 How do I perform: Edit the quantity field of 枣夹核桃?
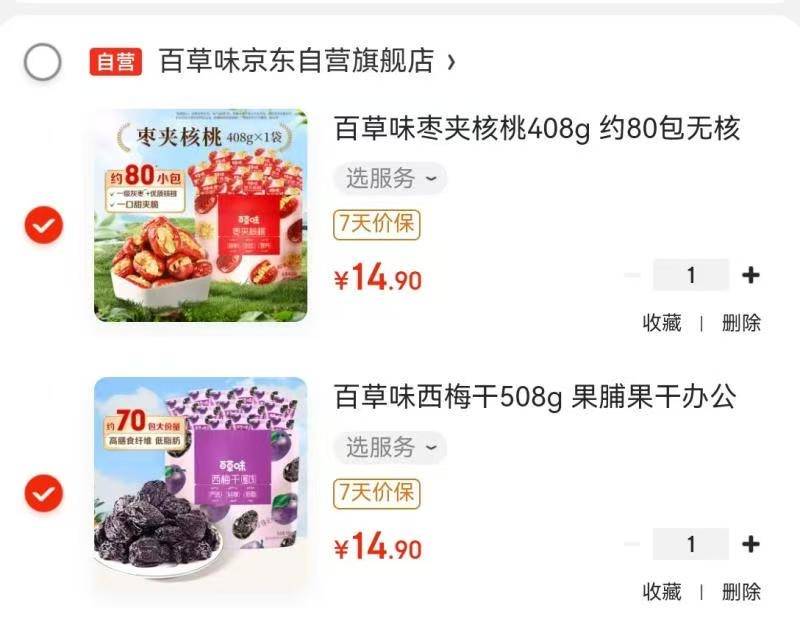point(690,275)
